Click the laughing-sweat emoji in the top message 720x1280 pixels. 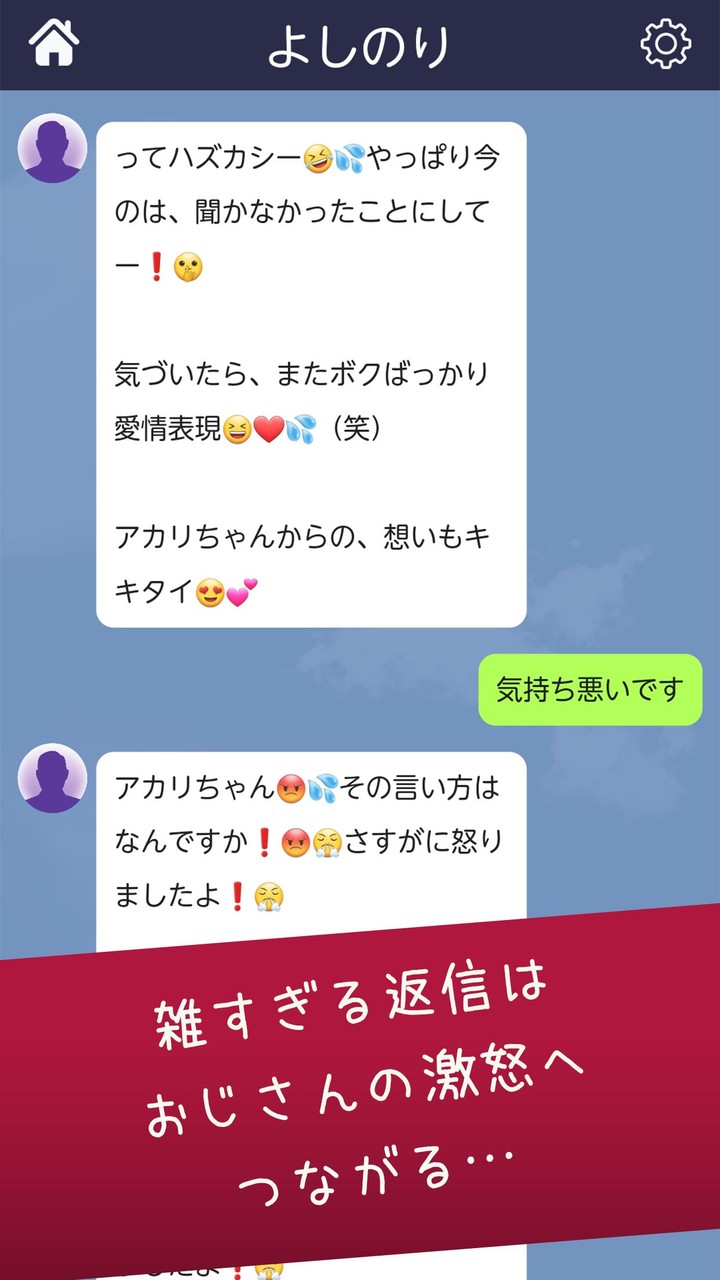316,158
